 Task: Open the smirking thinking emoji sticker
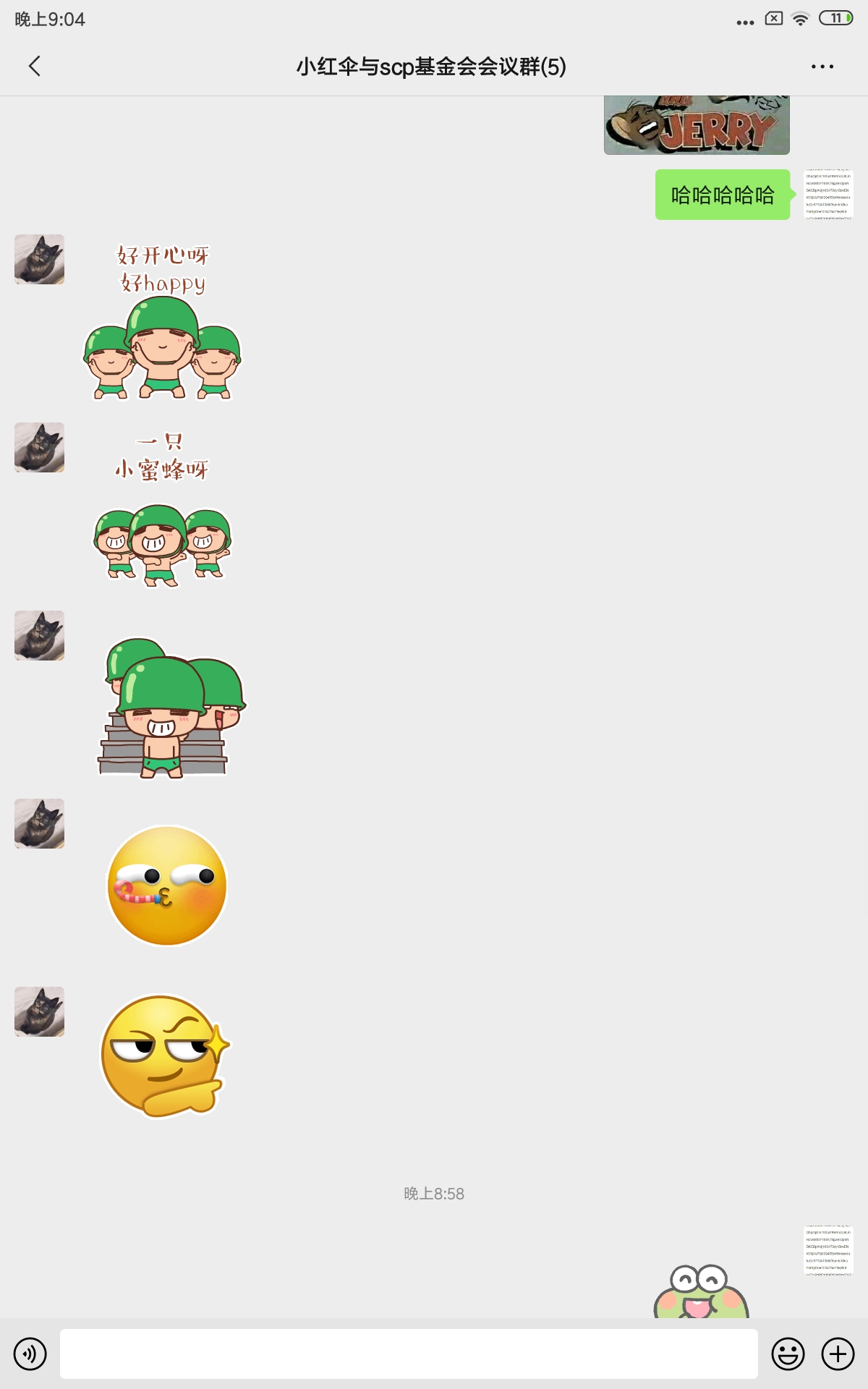tap(164, 1056)
